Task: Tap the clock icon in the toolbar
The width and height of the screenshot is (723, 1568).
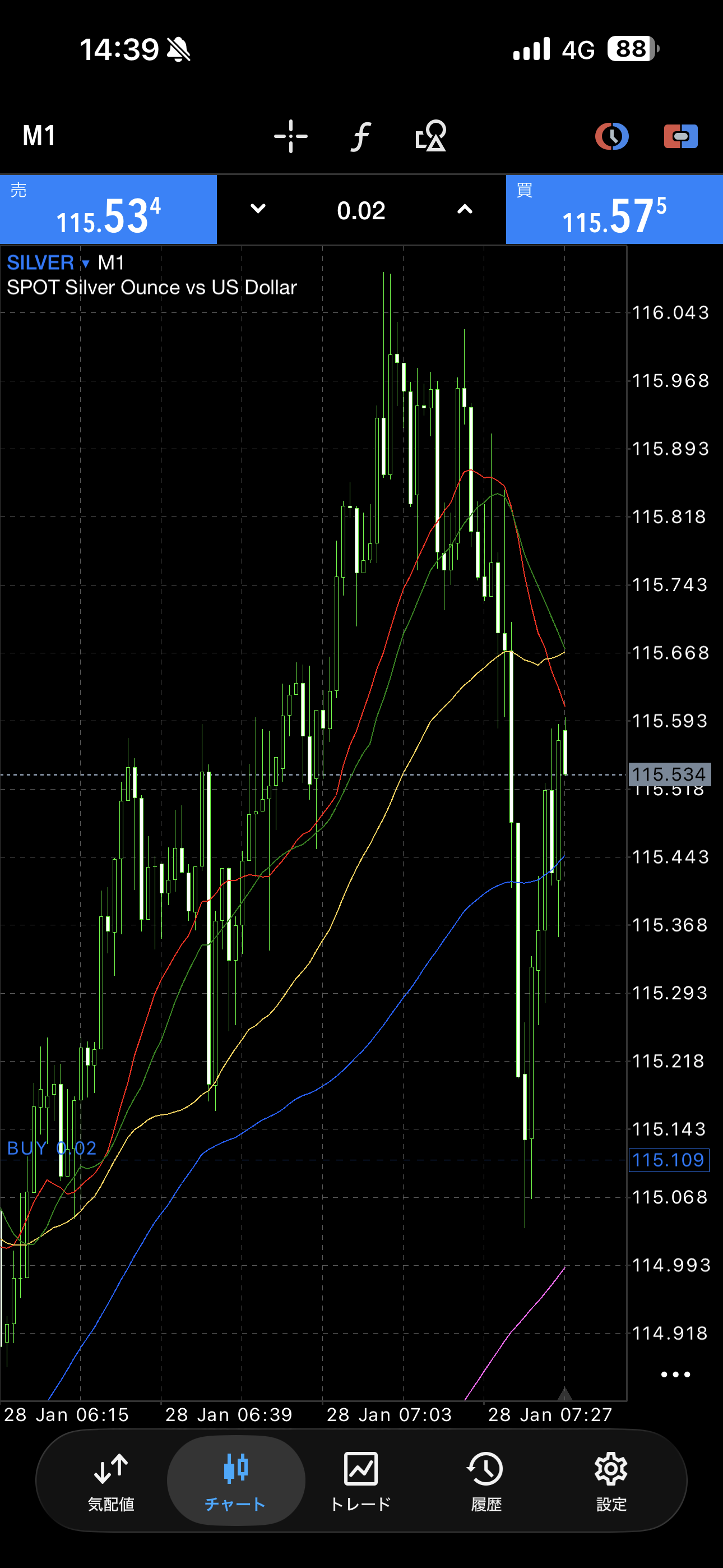Action: pyautogui.click(x=611, y=136)
